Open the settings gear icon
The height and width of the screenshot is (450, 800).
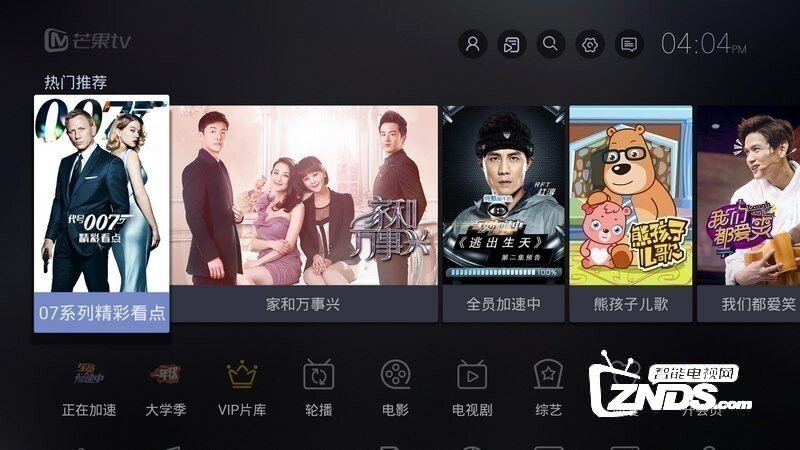590,44
